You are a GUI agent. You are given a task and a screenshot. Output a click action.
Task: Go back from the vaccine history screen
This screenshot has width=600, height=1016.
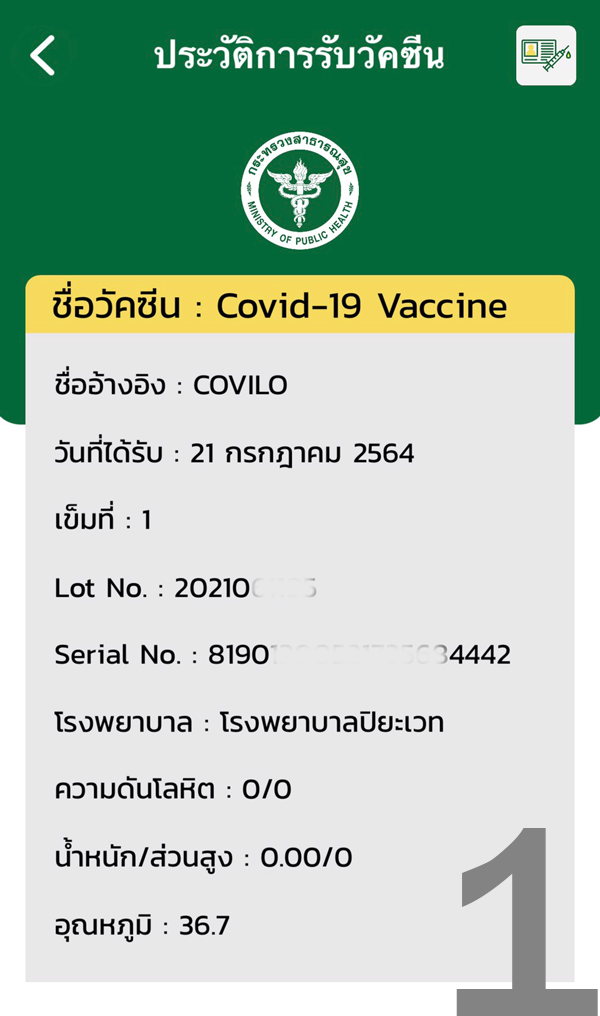click(x=44, y=55)
